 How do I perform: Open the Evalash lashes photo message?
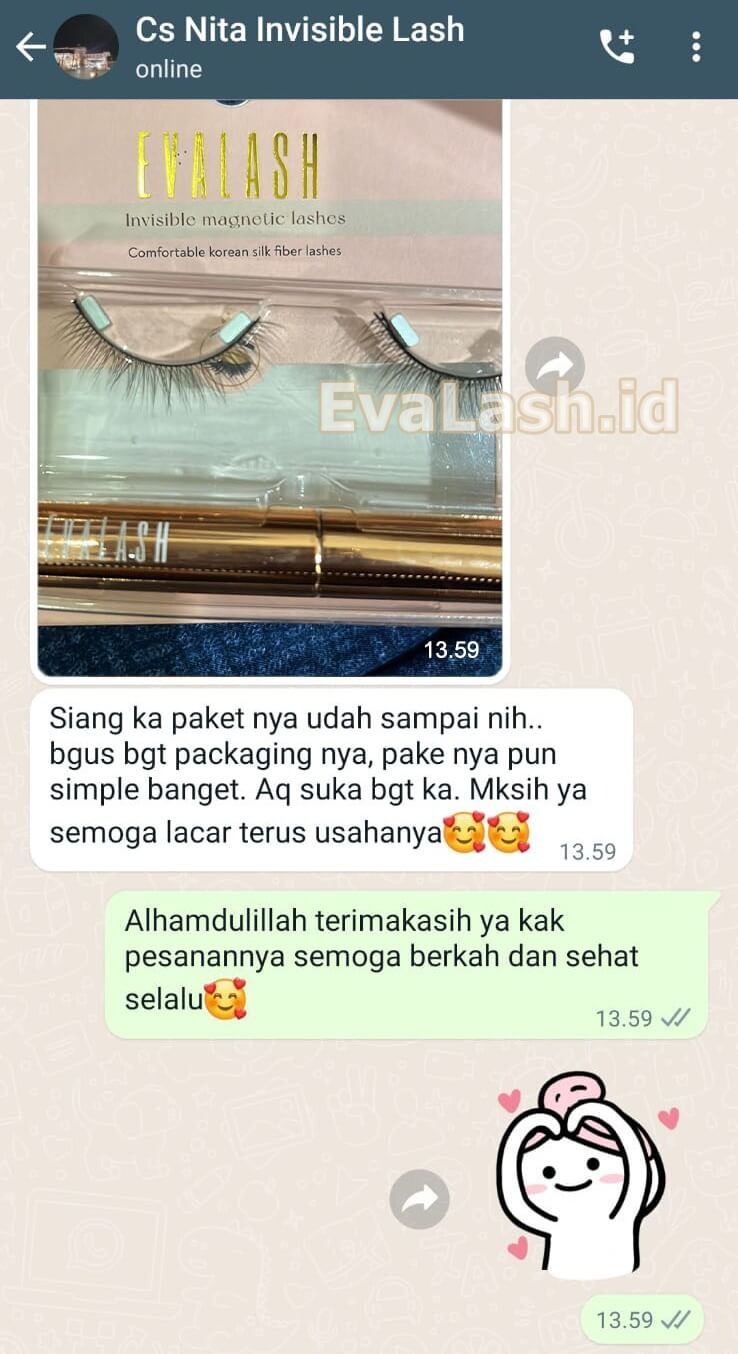[270, 390]
